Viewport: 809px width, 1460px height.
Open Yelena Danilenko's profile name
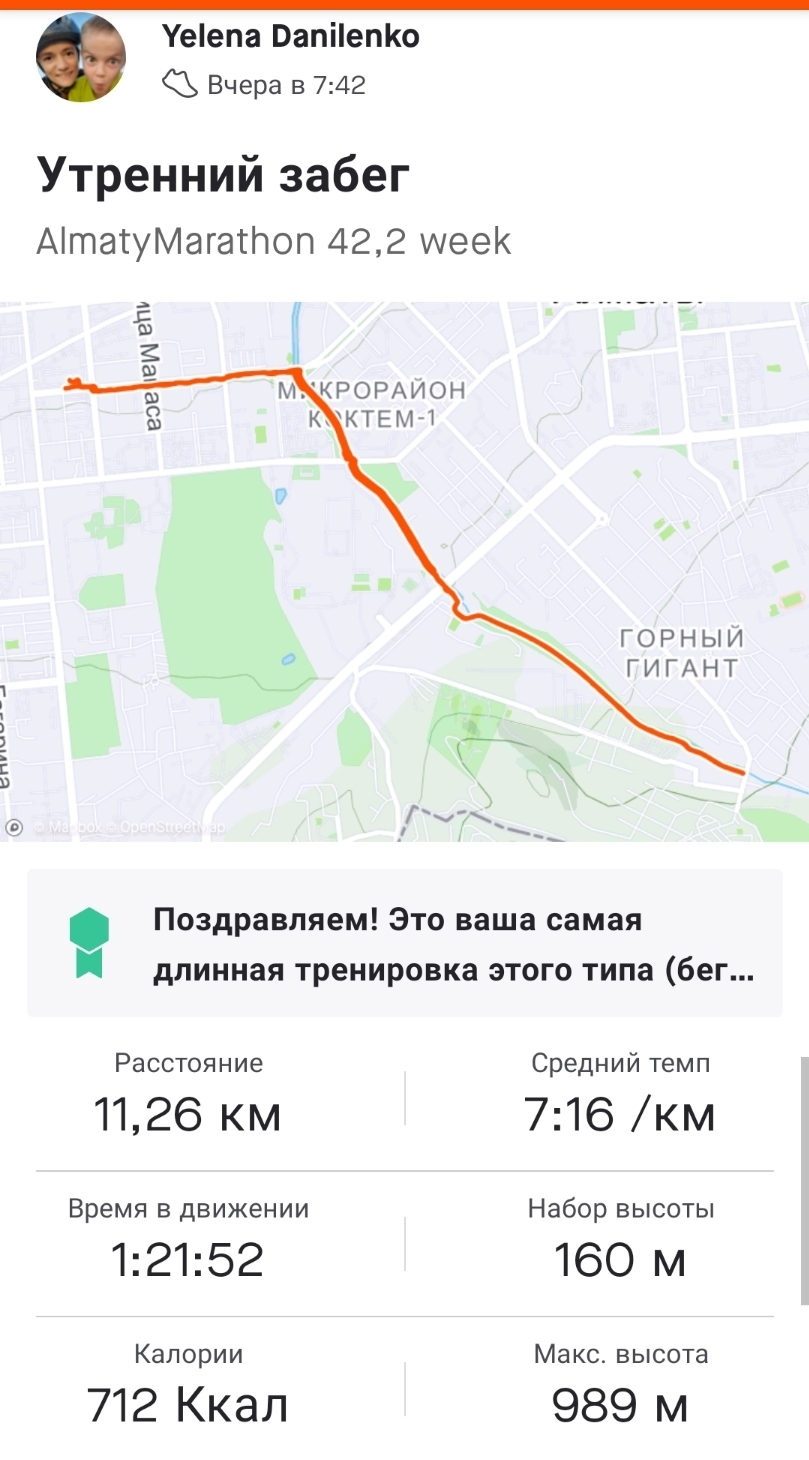(290, 37)
